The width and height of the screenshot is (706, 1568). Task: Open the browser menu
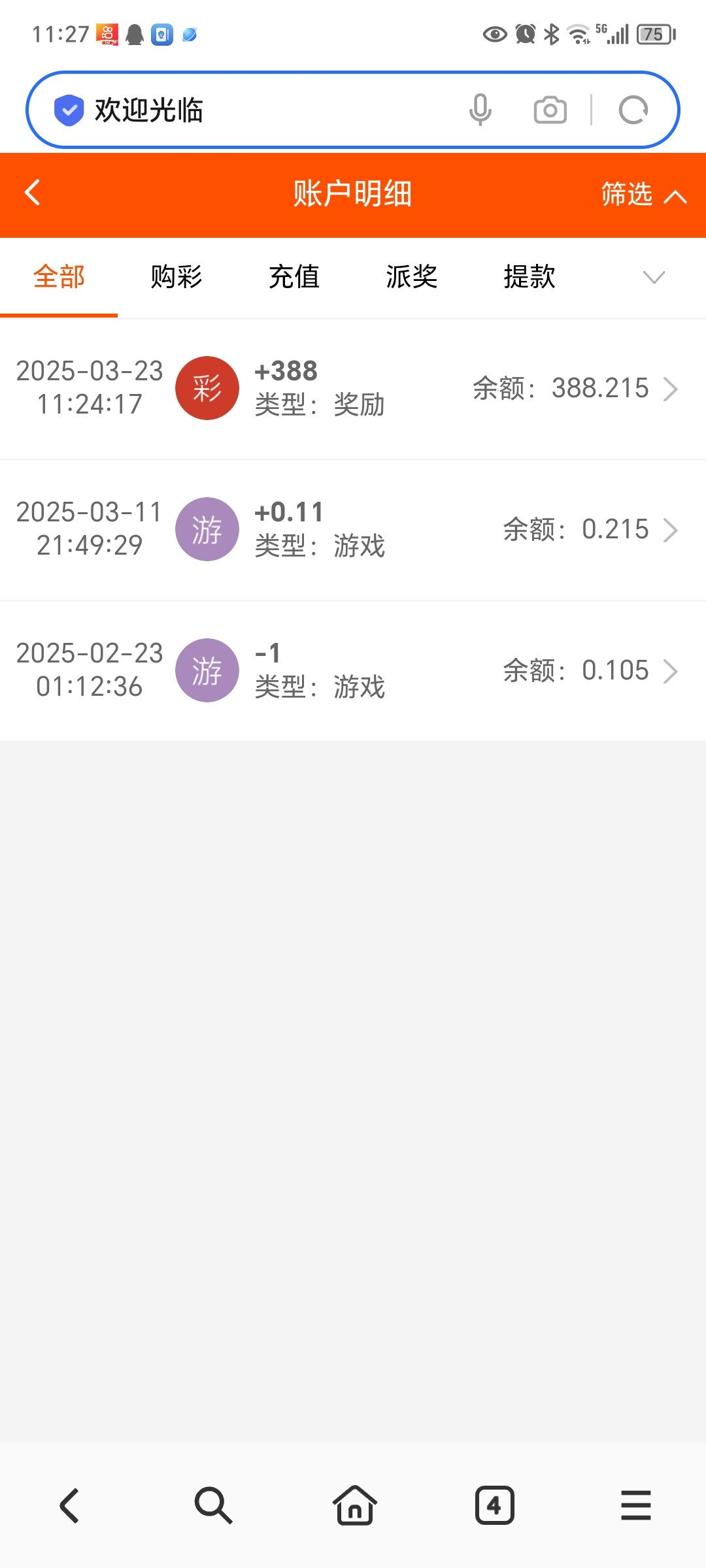pyautogui.click(x=635, y=1505)
